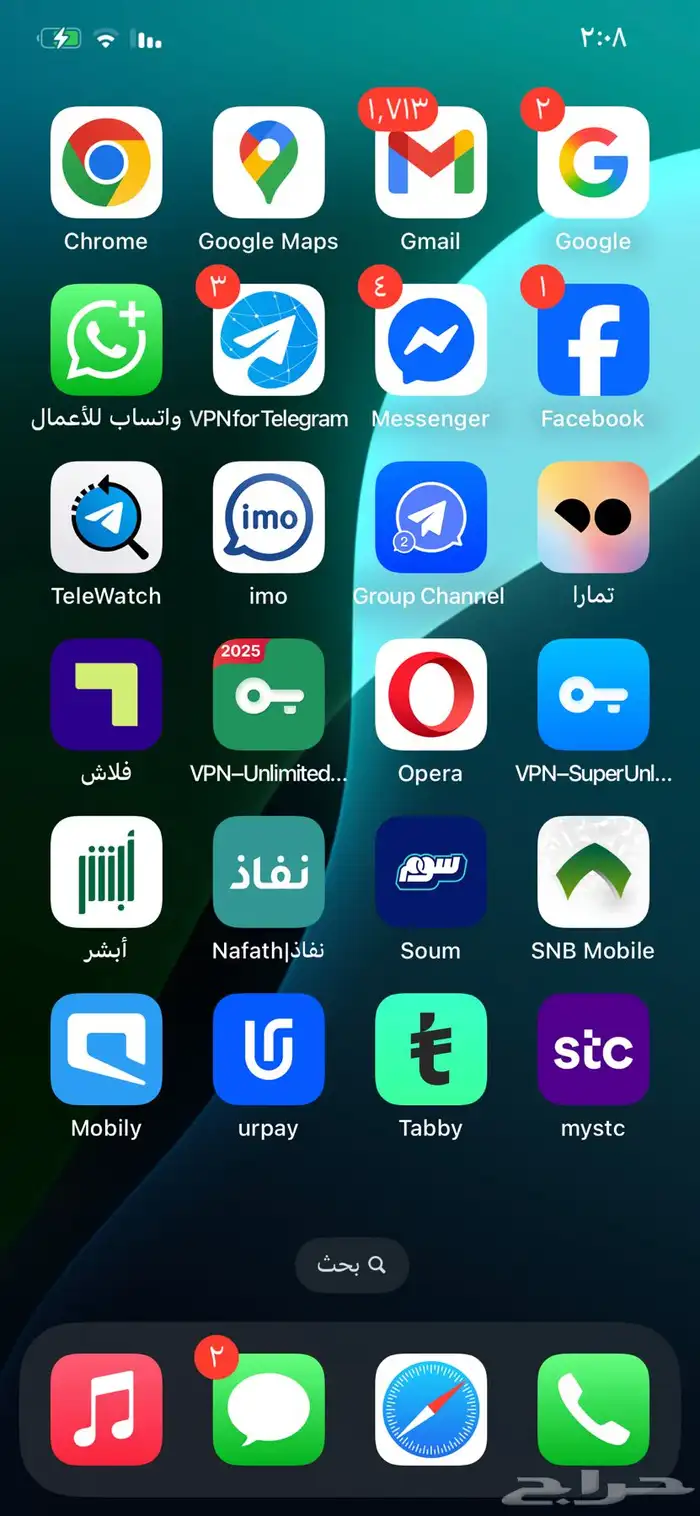Open the Tamara app
Image resolution: width=700 pixels, height=1516 pixels.
click(x=593, y=517)
